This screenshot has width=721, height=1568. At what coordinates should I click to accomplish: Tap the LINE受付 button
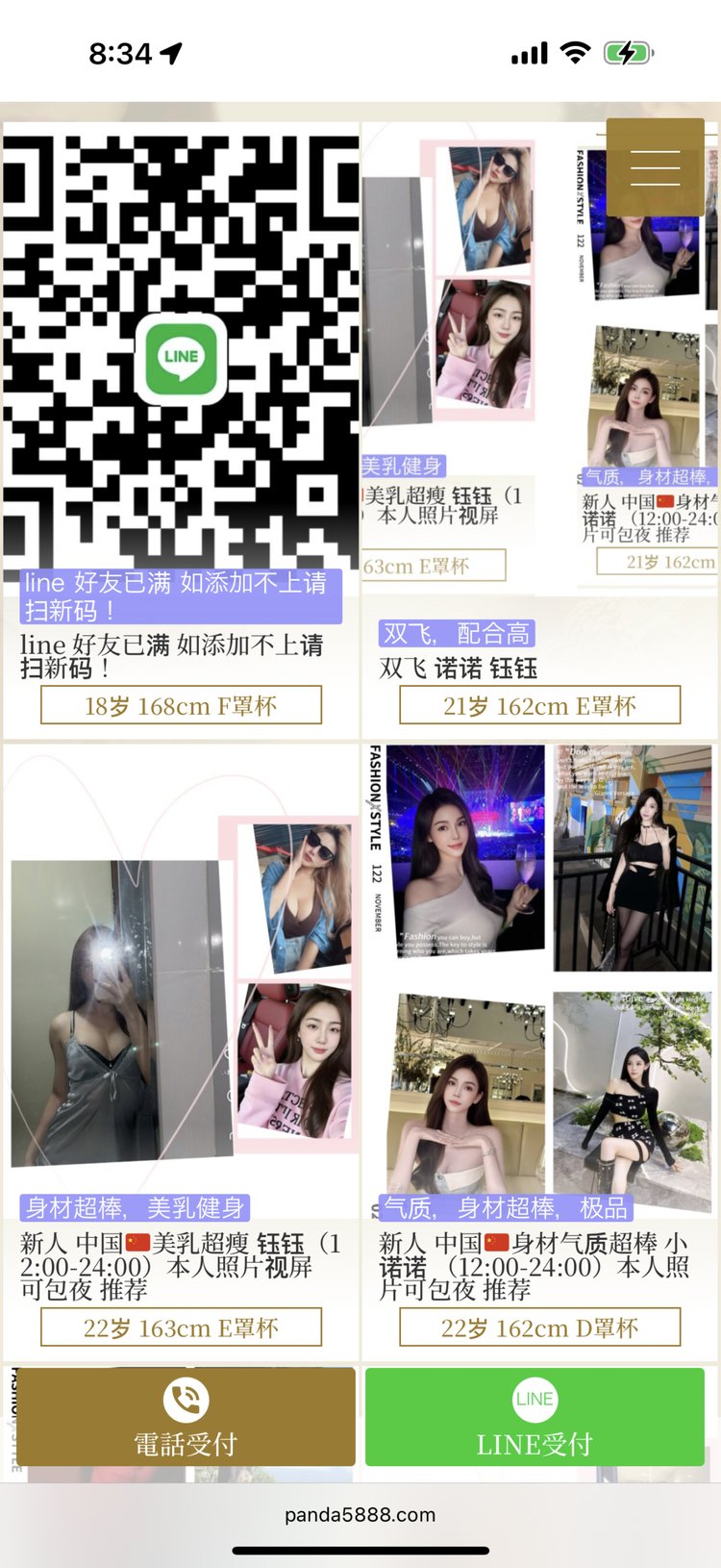(535, 1417)
